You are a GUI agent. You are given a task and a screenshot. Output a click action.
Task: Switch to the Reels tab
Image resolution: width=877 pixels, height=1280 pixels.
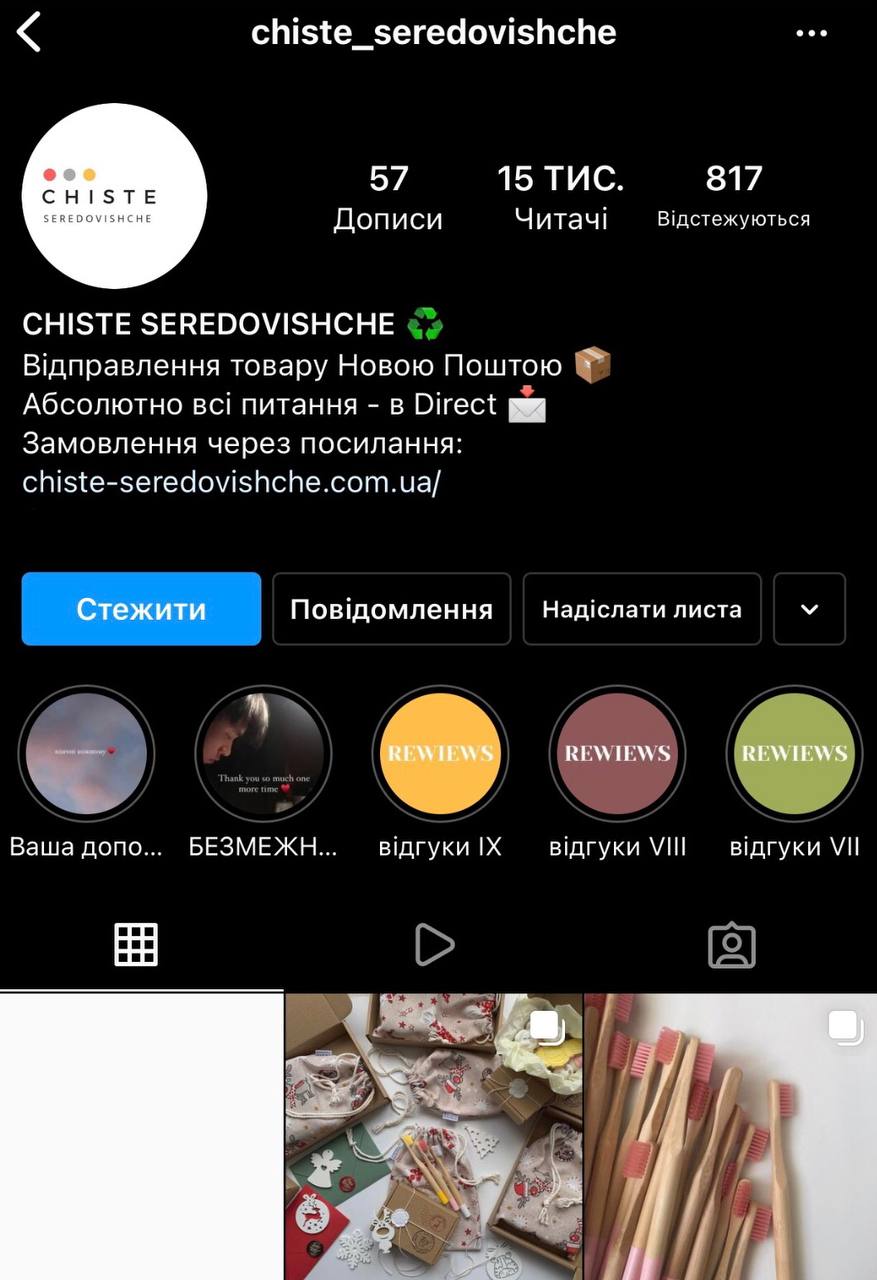coord(434,944)
